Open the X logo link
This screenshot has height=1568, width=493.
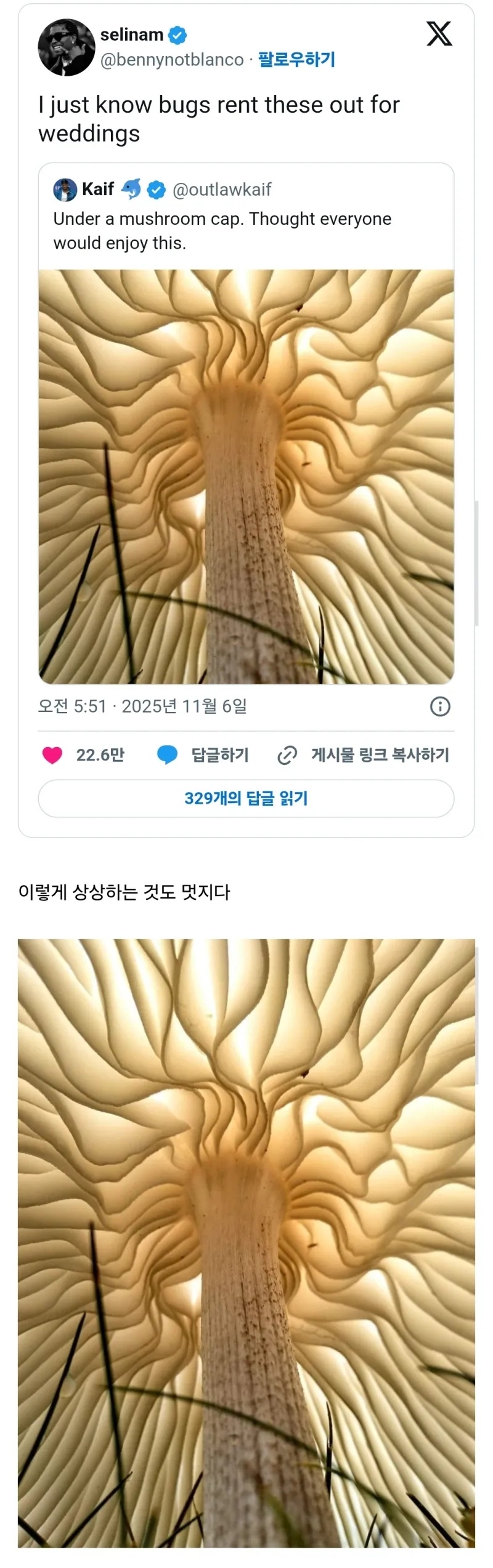[x=439, y=34]
